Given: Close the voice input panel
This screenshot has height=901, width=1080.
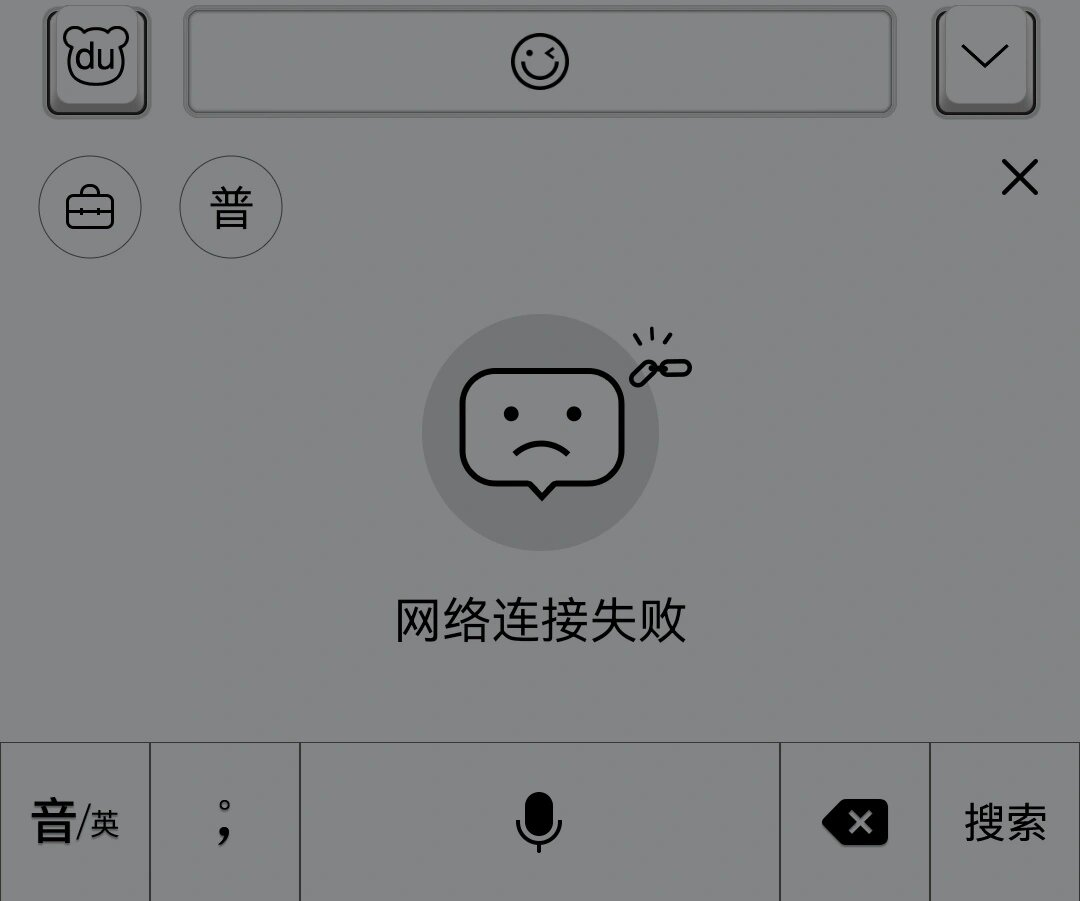Looking at the screenshot, I should pos(1019,178).
